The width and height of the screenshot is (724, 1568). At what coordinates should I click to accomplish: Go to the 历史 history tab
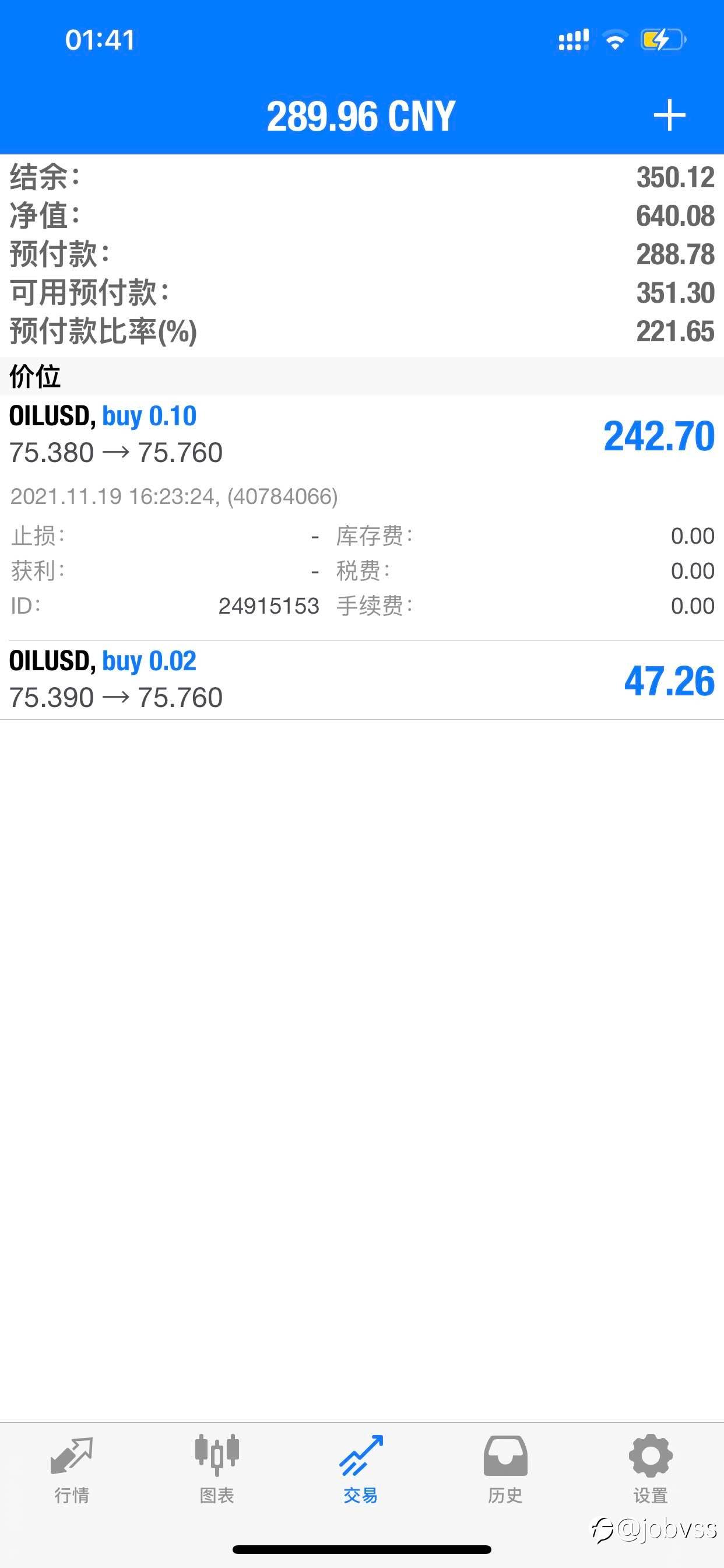pos(505,1469)
